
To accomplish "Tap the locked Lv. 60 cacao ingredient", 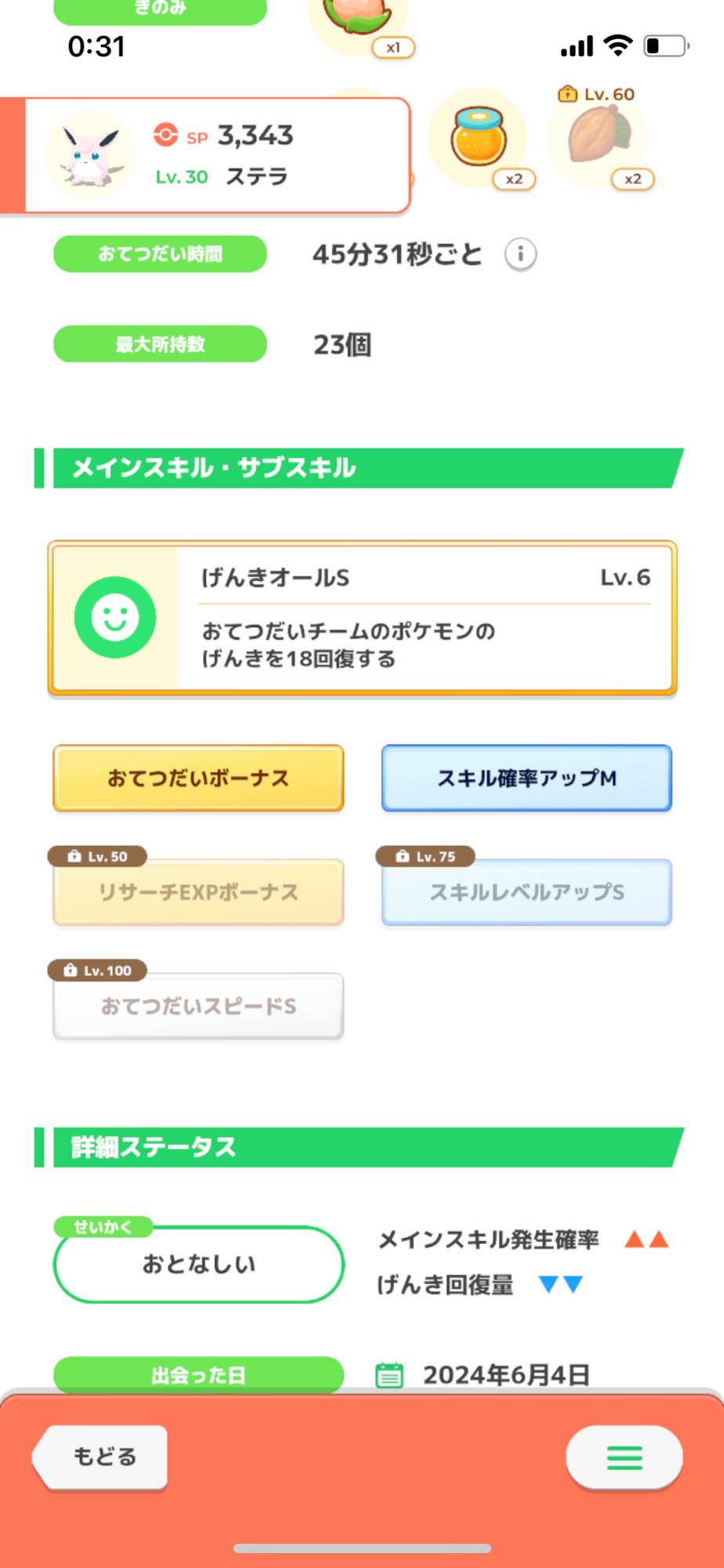I will [x=597, y=138].
